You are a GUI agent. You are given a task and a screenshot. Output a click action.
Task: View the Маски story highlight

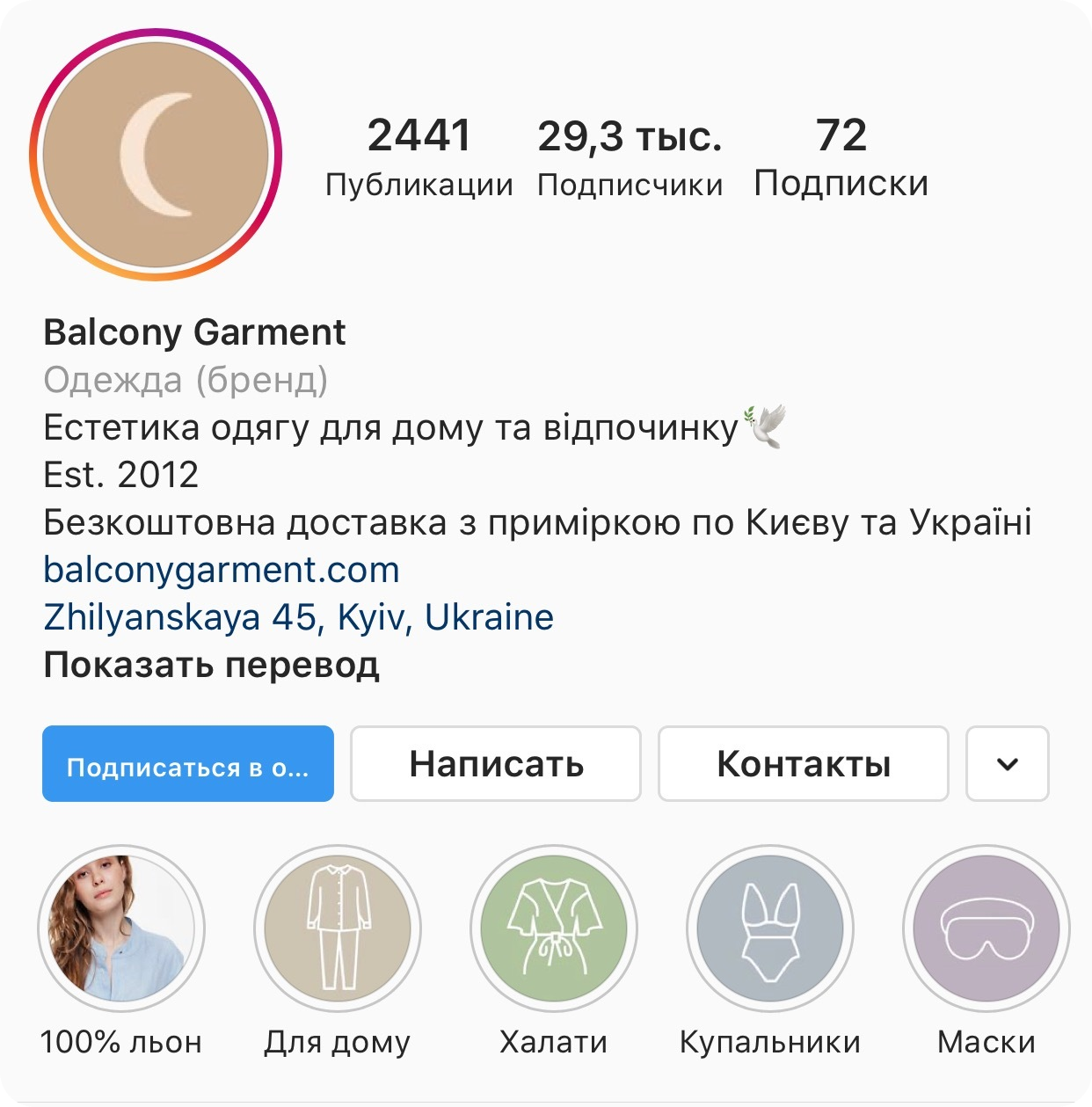tap(986, 929)
